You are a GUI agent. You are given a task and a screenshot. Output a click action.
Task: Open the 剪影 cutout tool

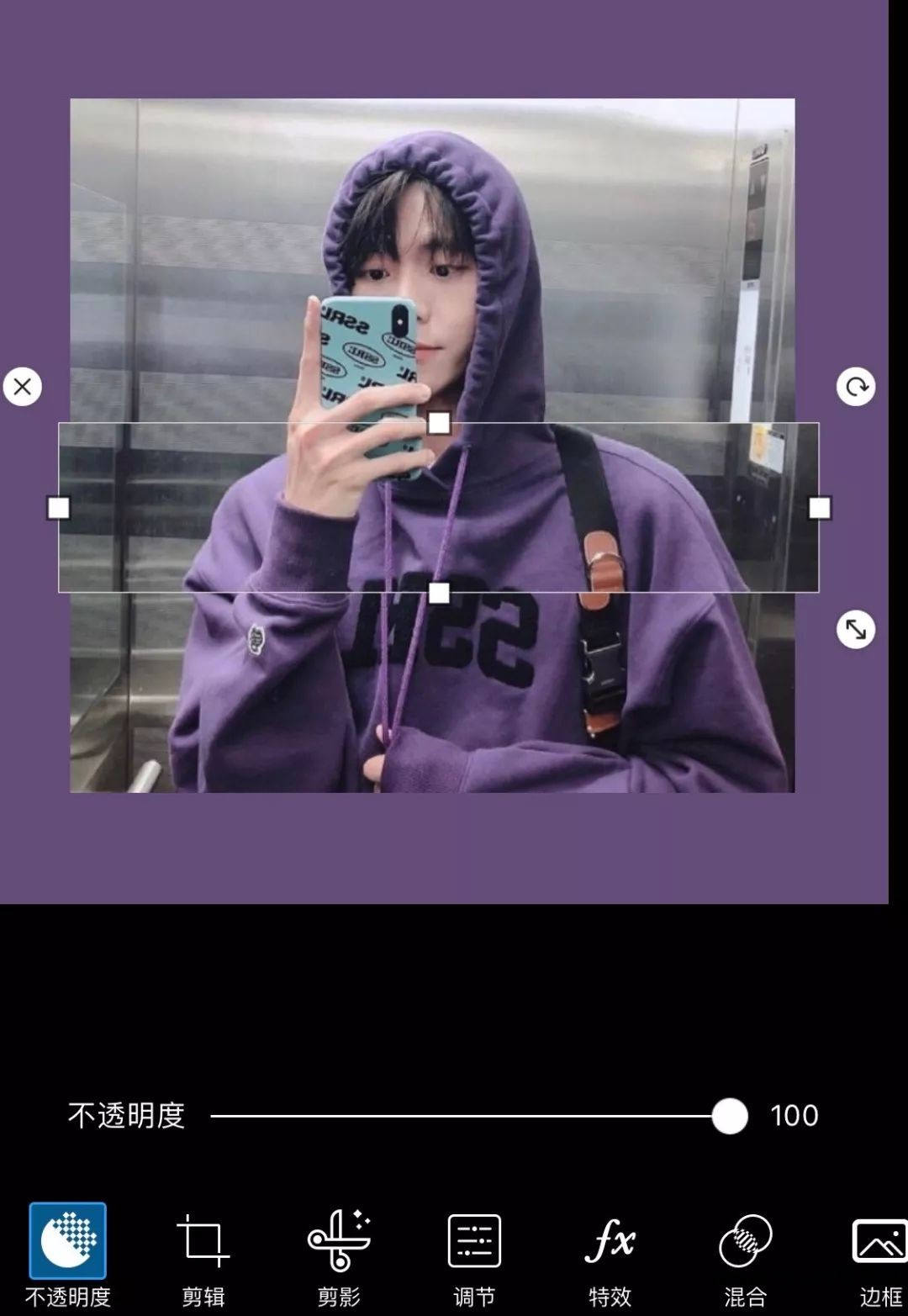(x=339, y=1255)
